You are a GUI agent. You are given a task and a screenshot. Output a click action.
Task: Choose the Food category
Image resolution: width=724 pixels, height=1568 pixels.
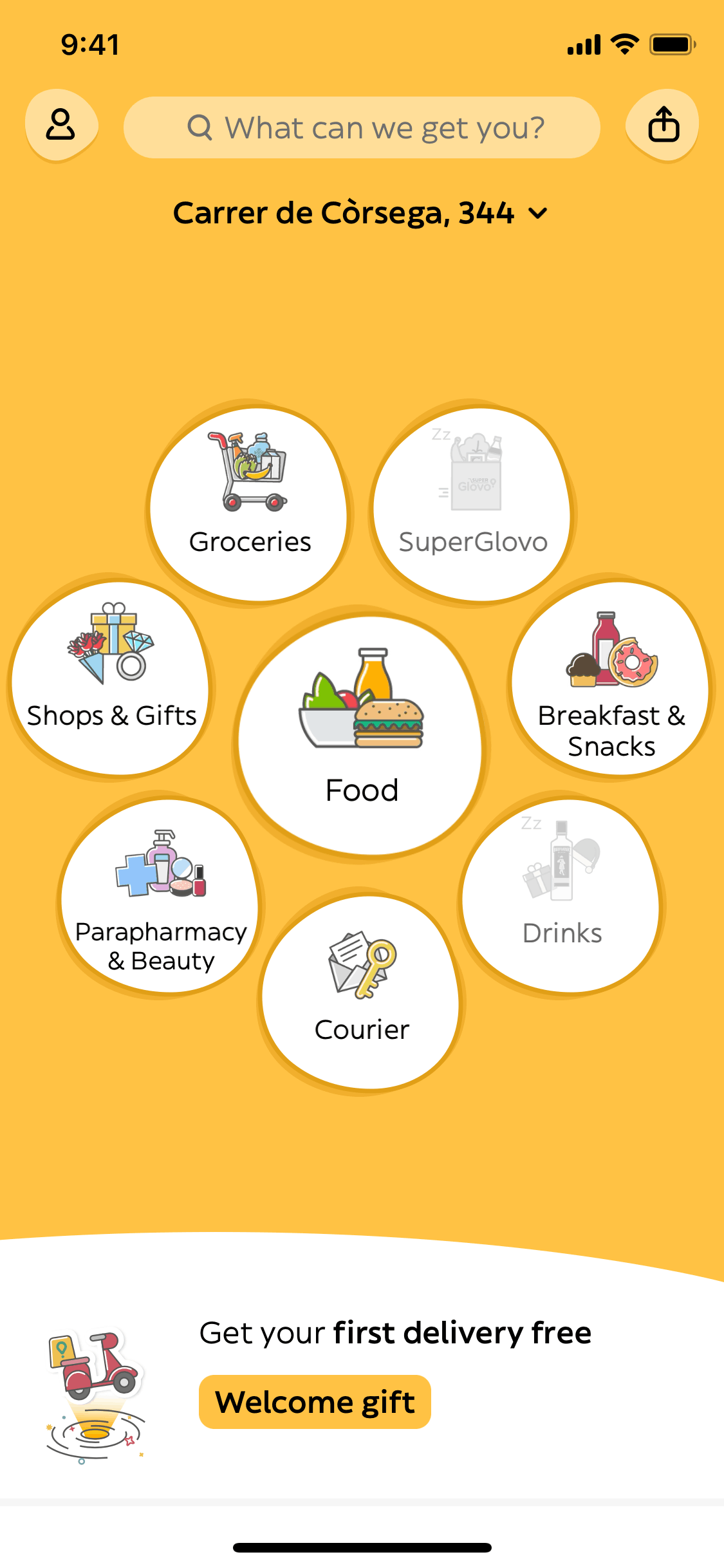coord(361,735)
